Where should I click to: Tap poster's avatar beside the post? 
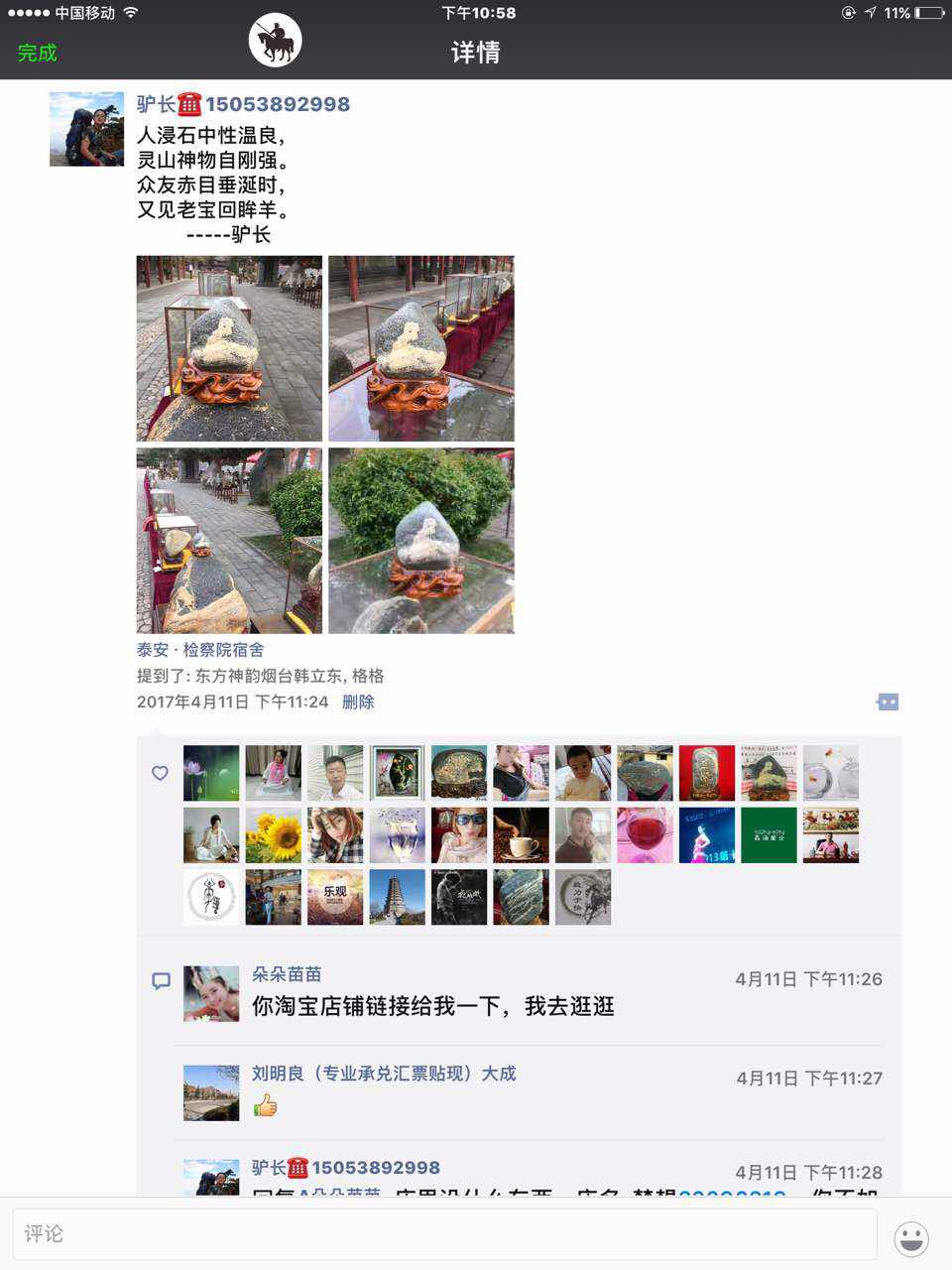[86, 129]
